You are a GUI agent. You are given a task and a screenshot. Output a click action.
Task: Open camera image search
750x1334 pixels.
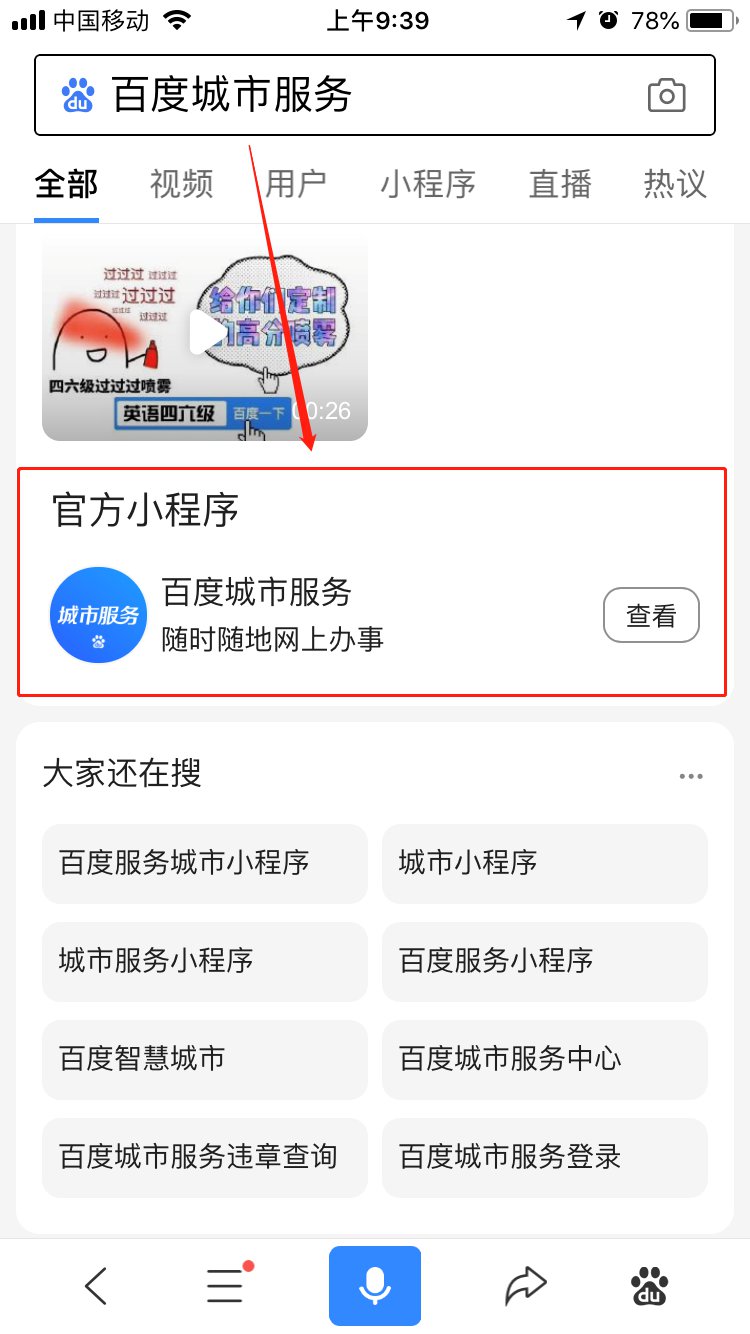coord(666,96)
